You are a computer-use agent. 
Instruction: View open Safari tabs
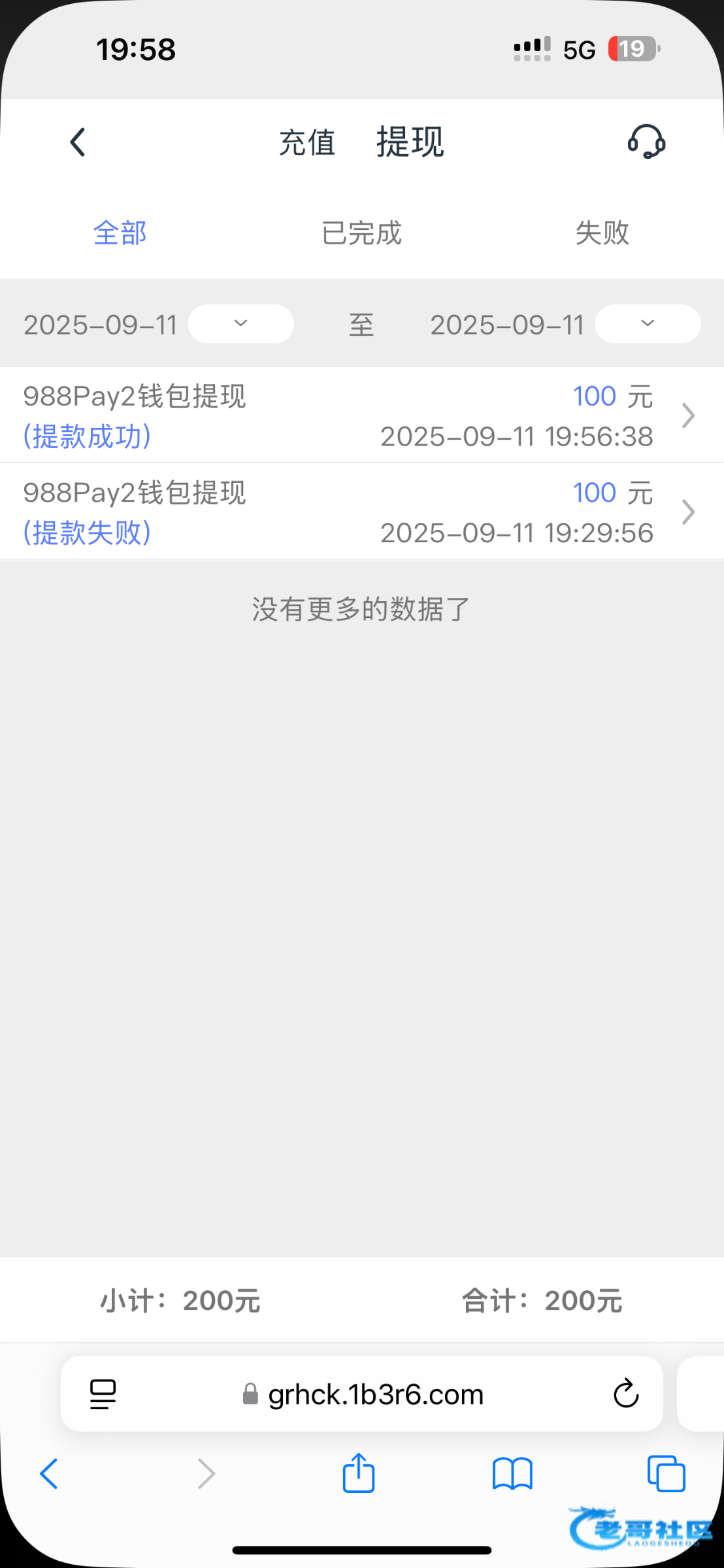tap(666, 1475)
